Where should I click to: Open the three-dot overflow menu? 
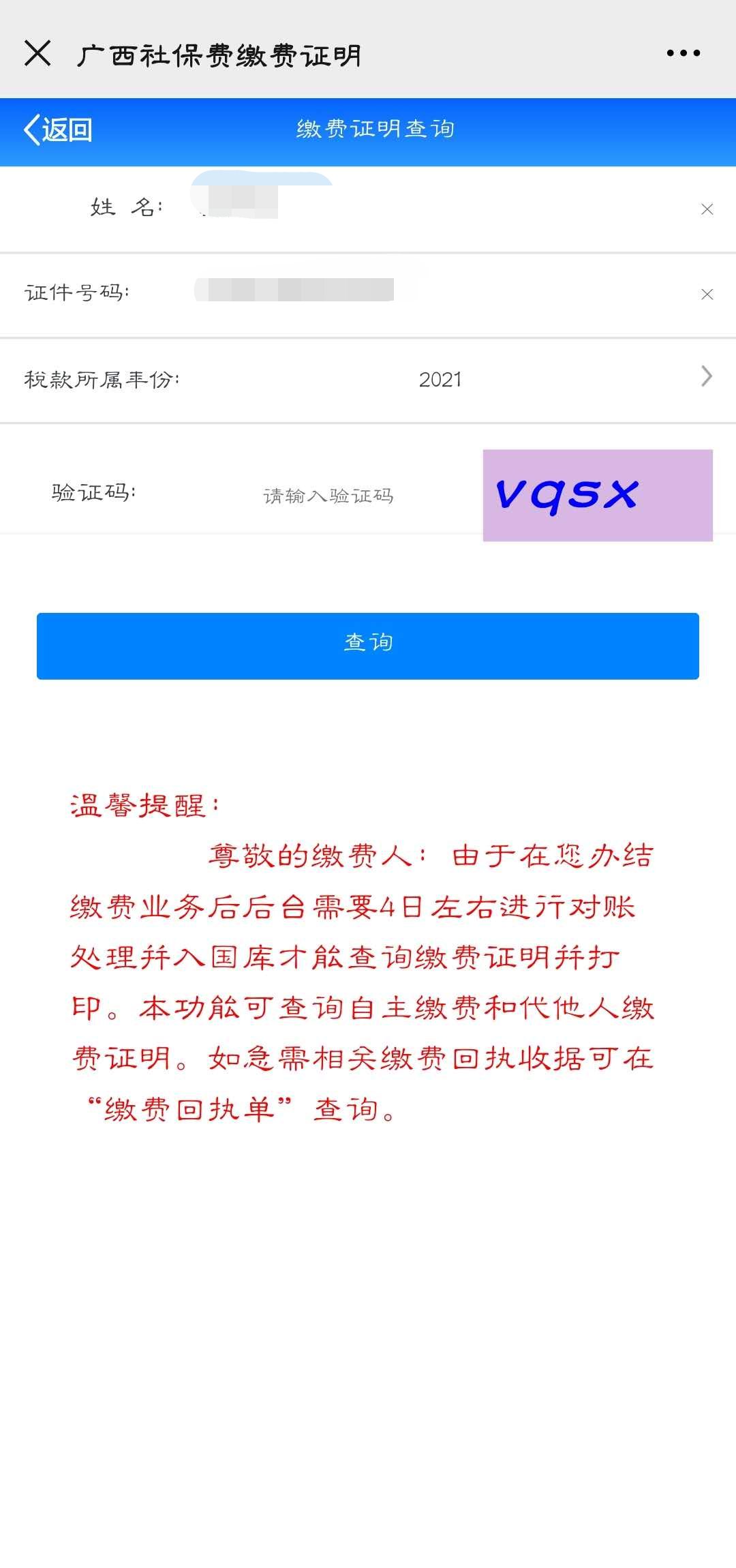(x=683, y=53)
